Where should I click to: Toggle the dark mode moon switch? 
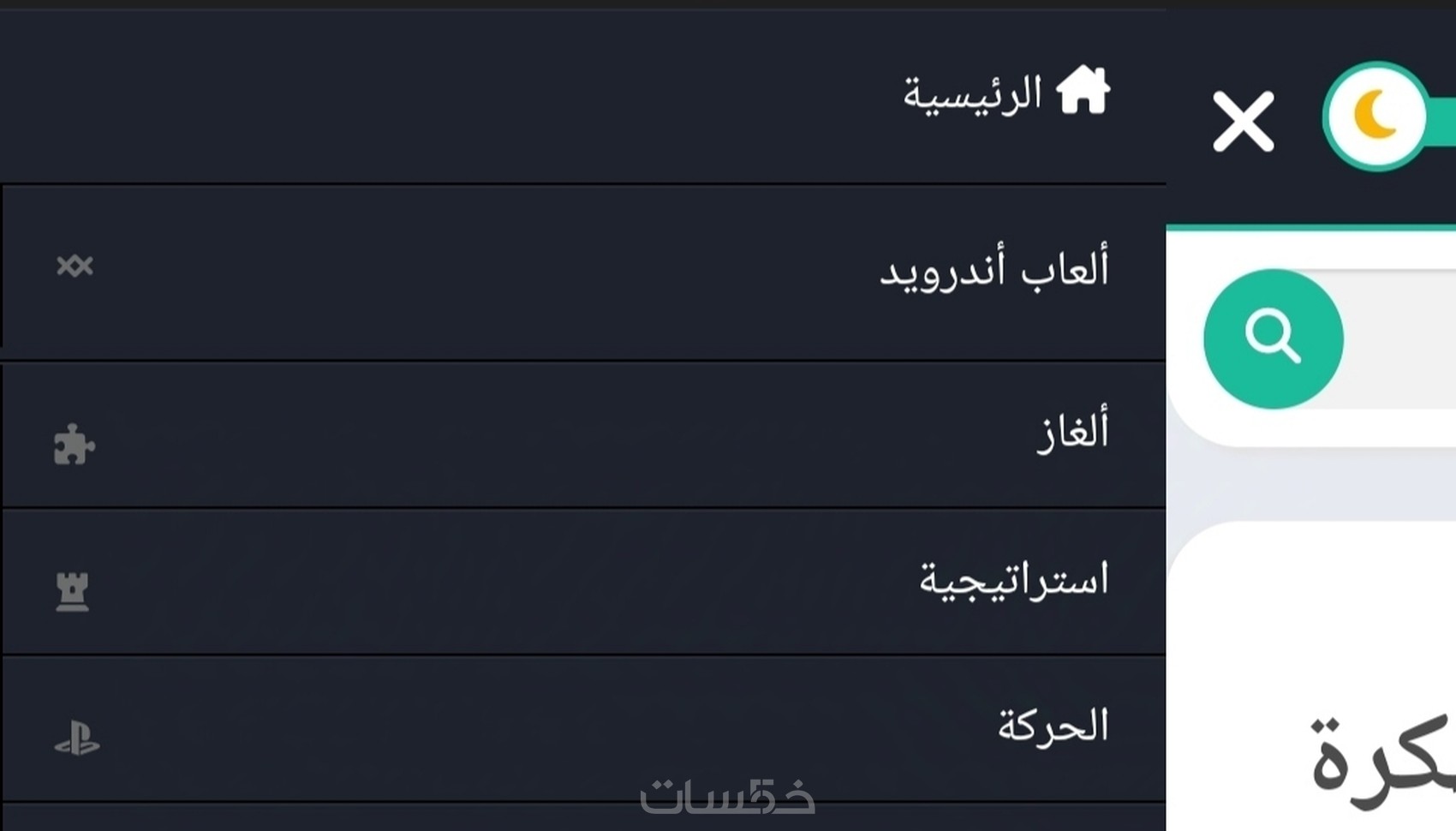click(x=1377, y=117)
